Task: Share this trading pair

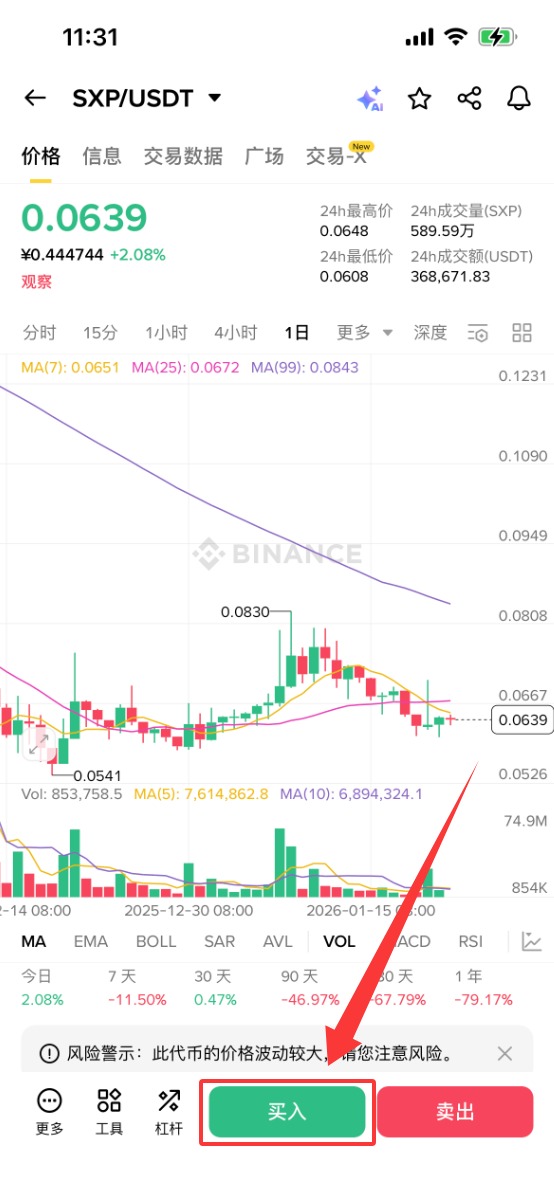Action: coord(470,99)
